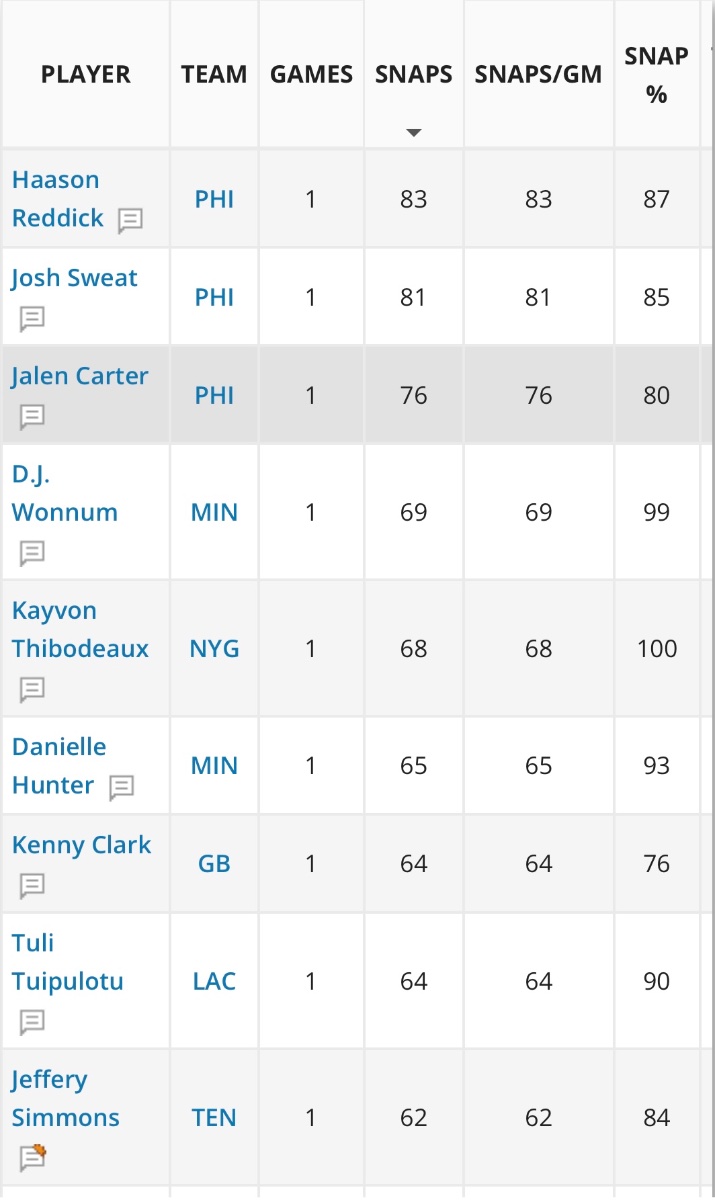Screen dimensions: 715x1200
Task: Open Kayvon Thibodeaux's player page
Action: 80,629
